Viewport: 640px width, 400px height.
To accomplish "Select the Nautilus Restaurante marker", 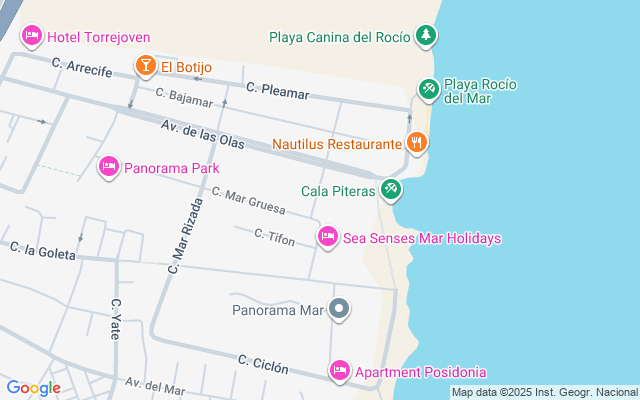I will click(x=417, y=144).
